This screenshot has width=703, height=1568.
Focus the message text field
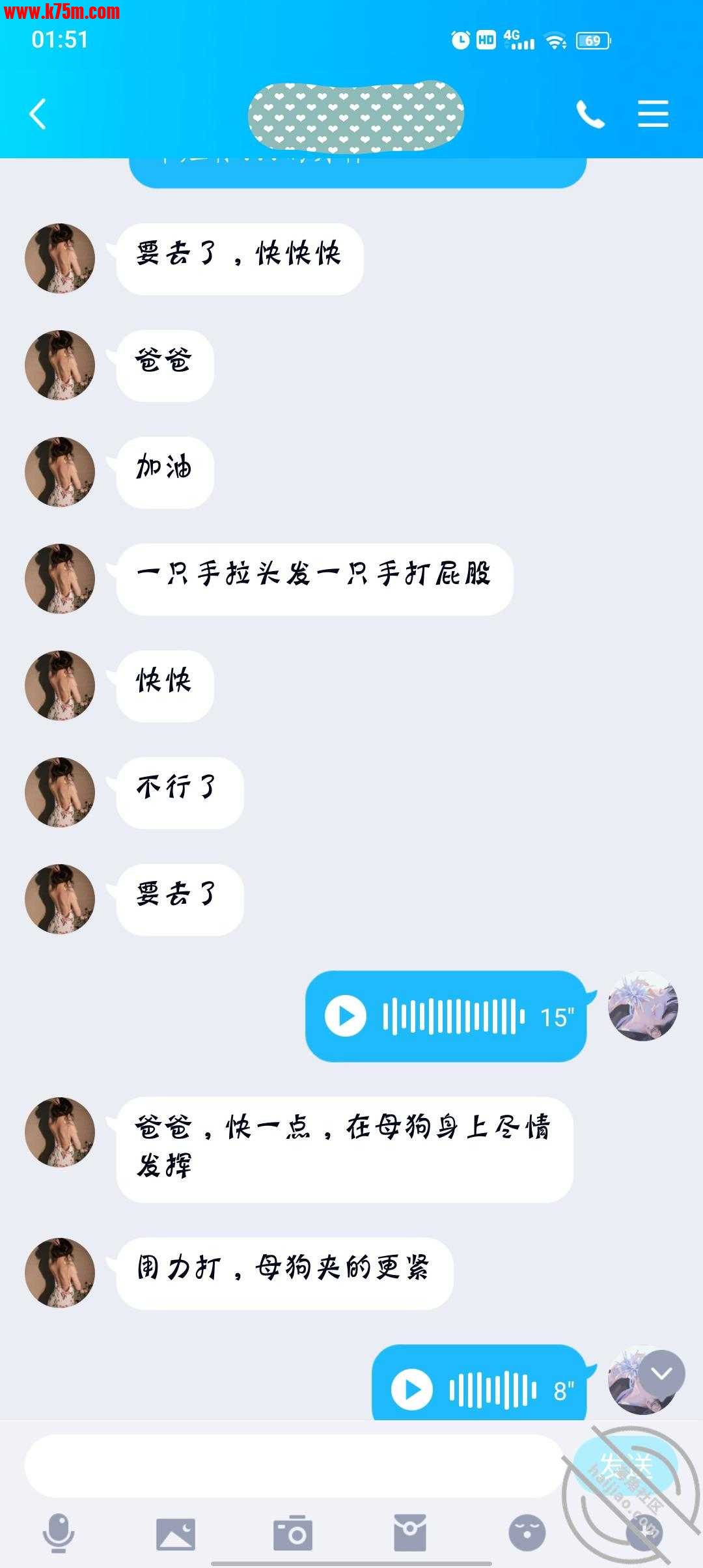(x=293, y=1466)
